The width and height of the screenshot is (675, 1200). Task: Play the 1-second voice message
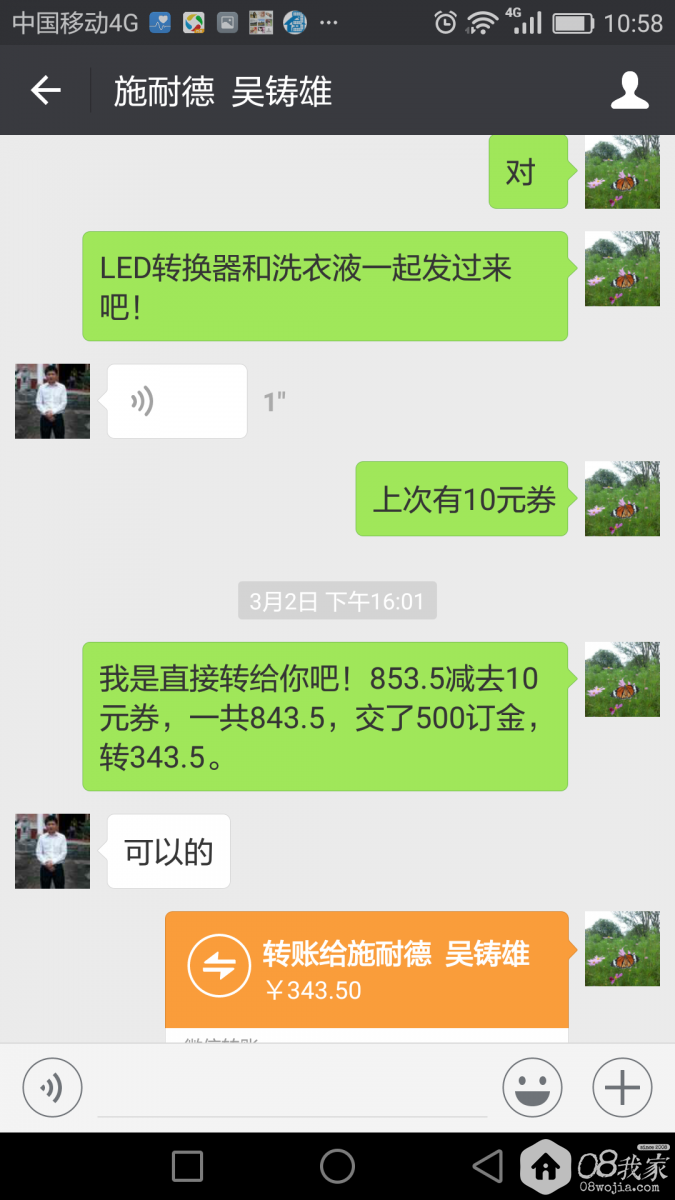(x=177, y=401)
